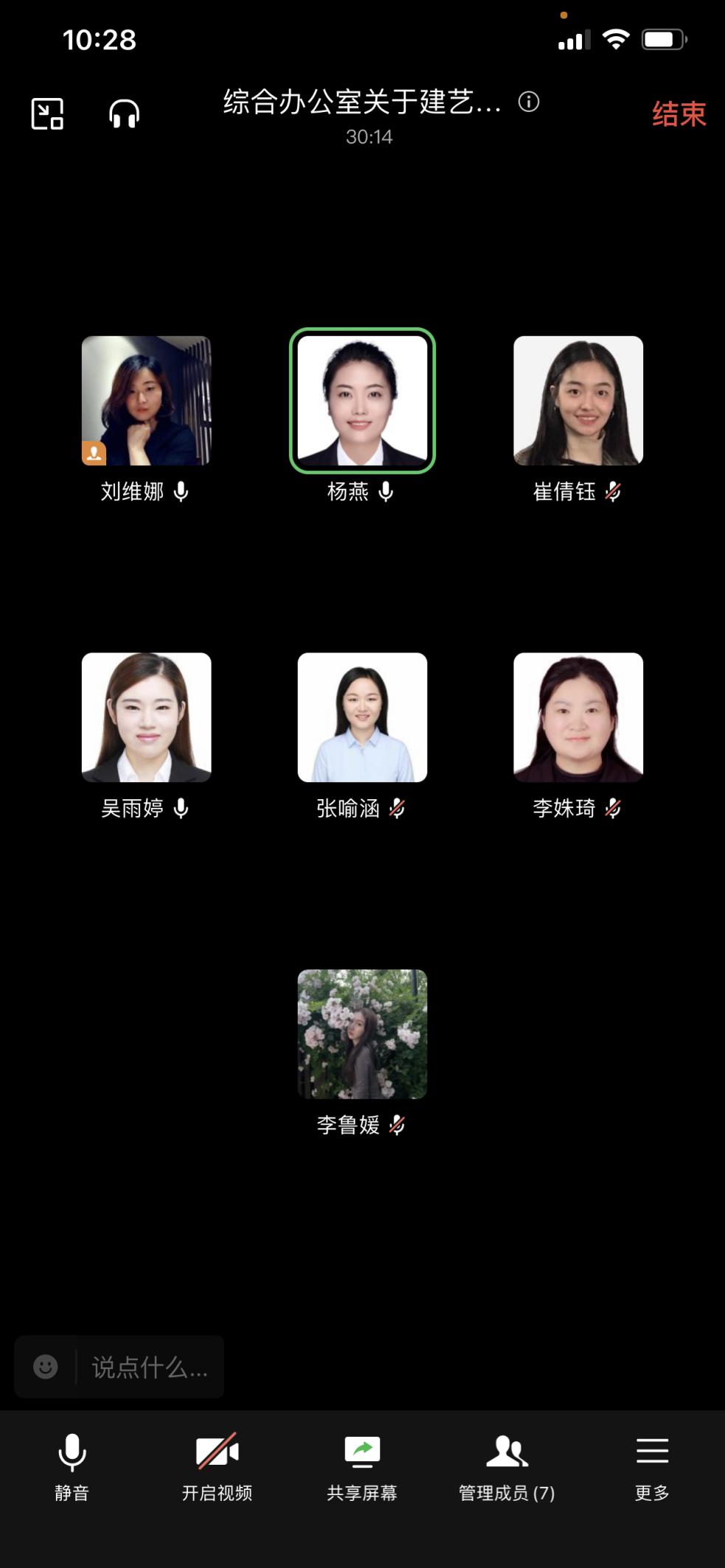Screen dimensions: 725x1568
Task: Select participant 刘维娜's tile
Action: (146, 400)
